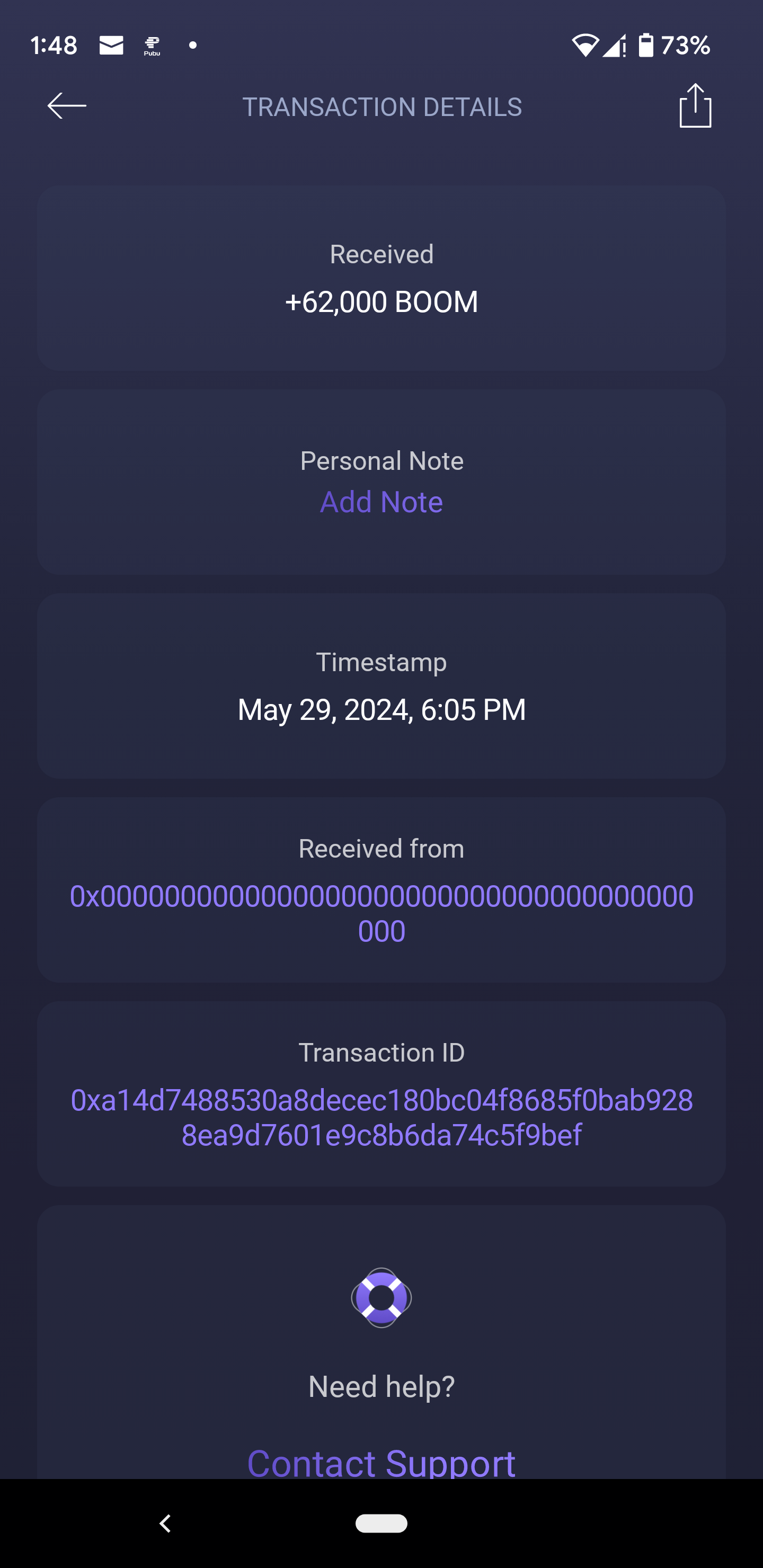Open the Transaction ID hash link
Image resolution: width=763 pixels, height=1568 pixels.
[381, 1117]
